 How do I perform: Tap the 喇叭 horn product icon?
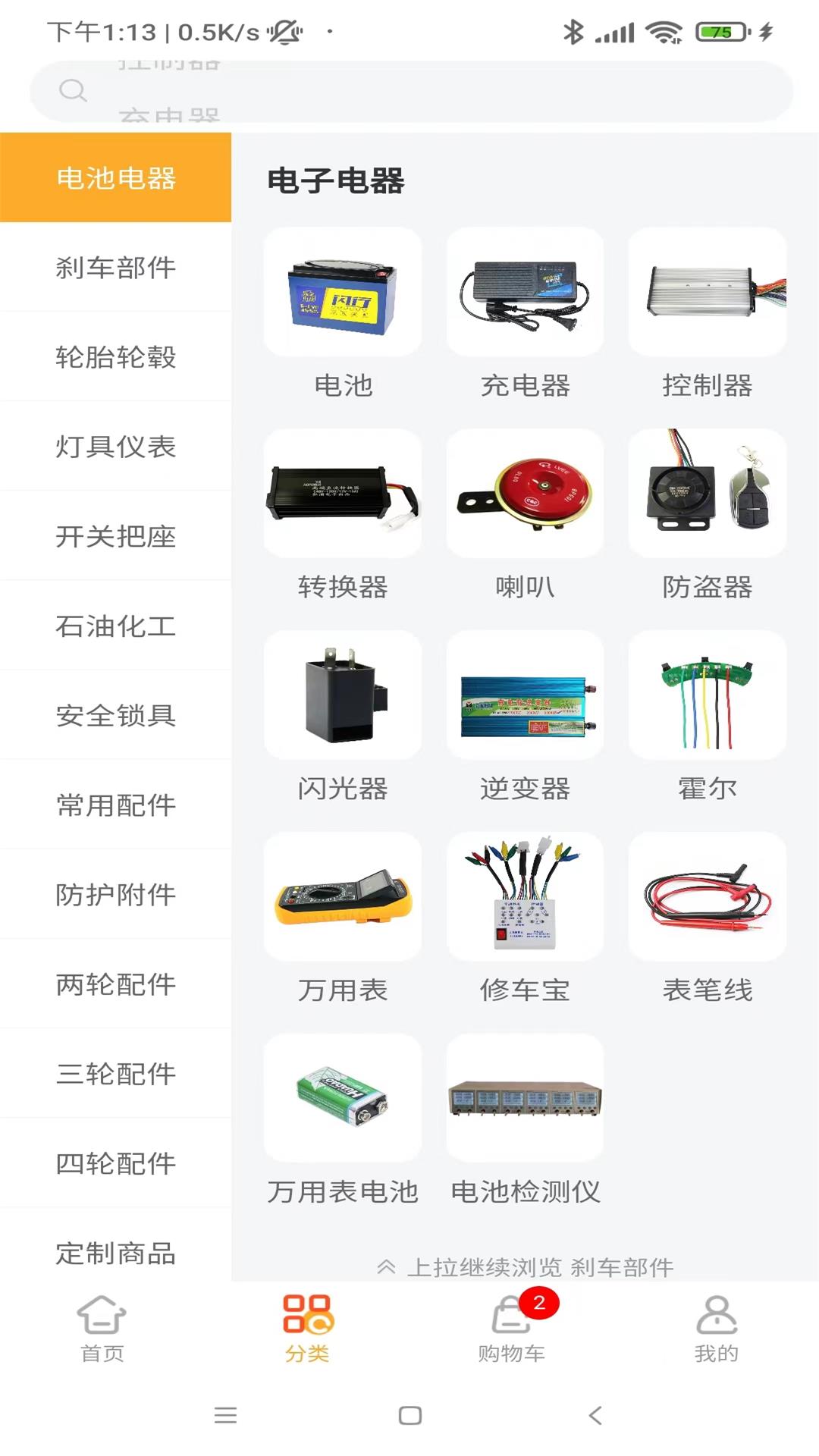coord(525,493)
